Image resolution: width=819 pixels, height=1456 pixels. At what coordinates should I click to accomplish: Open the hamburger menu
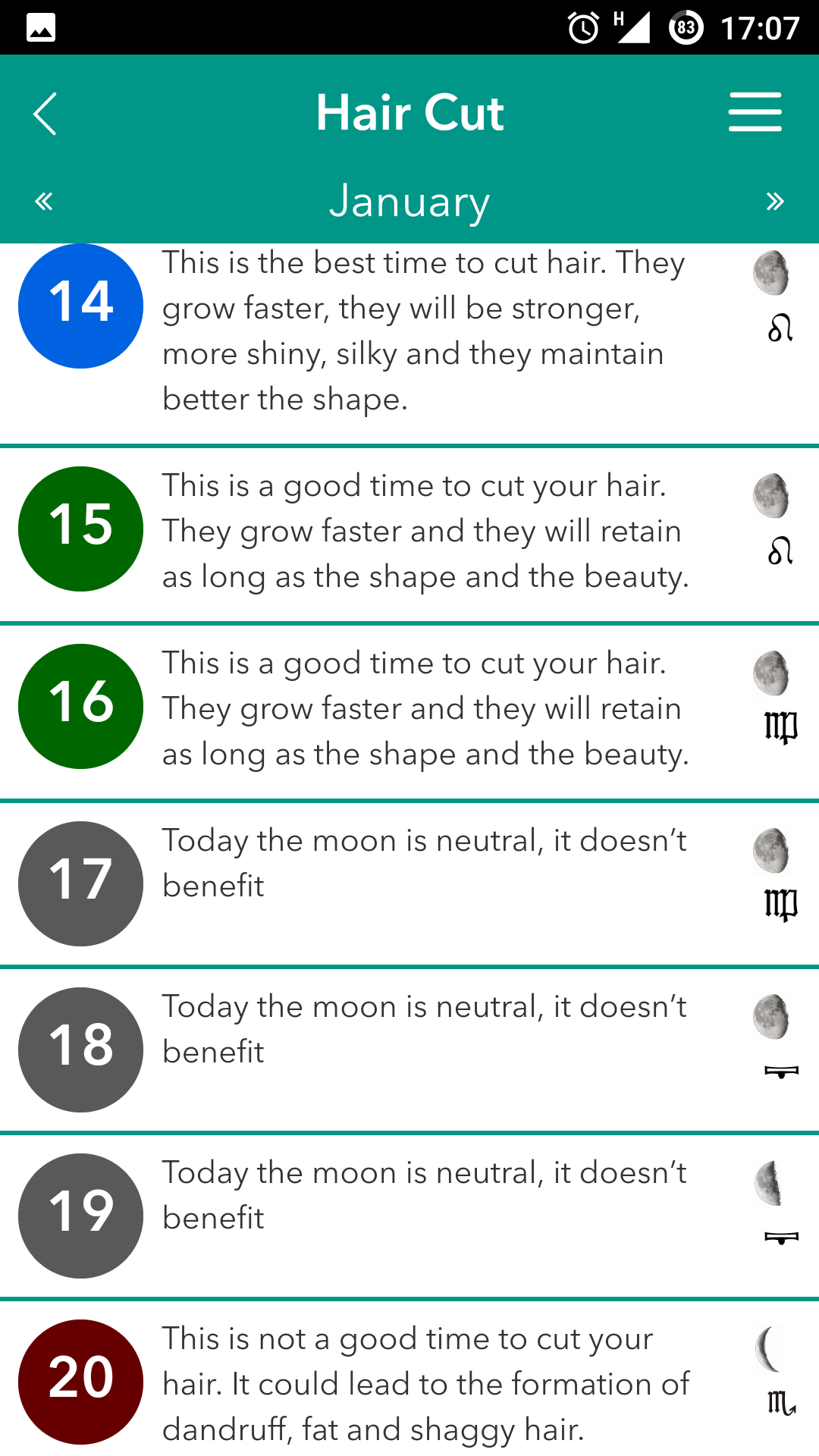click(x=755, y=112)
